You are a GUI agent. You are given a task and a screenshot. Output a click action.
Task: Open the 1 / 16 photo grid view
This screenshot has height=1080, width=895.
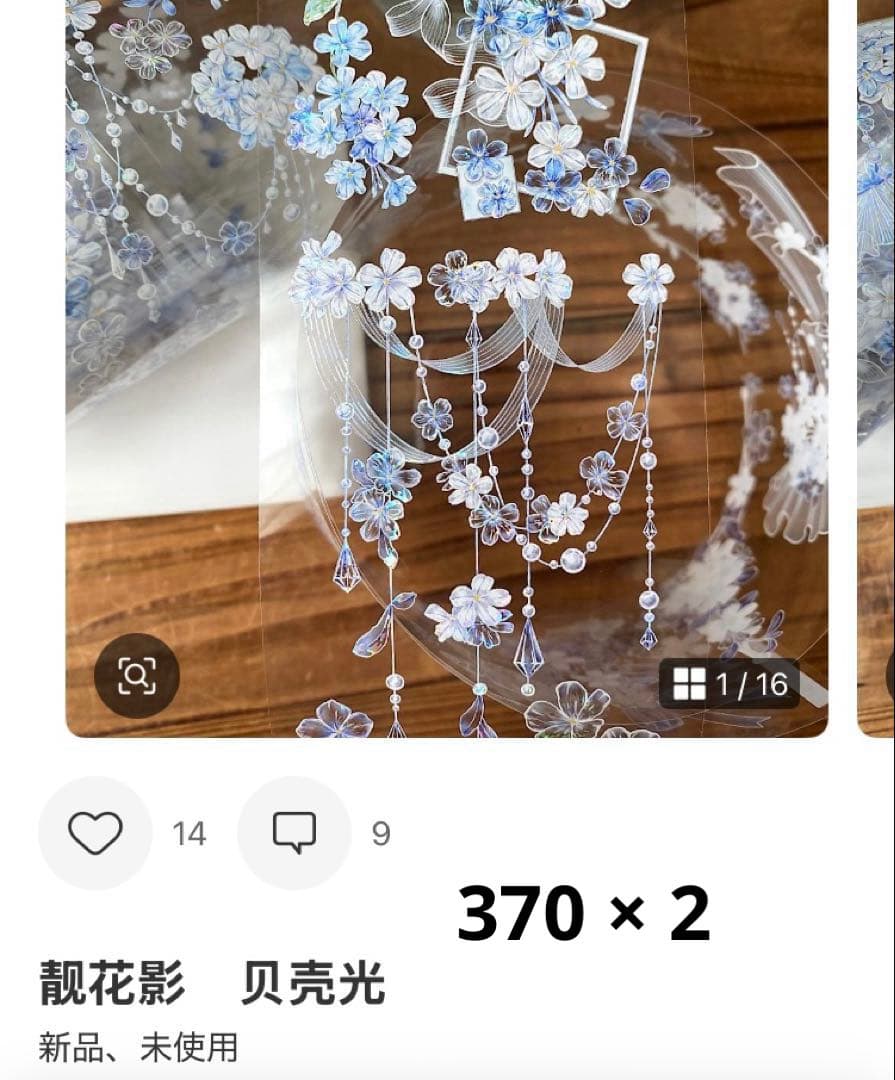pyautogui.click(x=730, y=684)
